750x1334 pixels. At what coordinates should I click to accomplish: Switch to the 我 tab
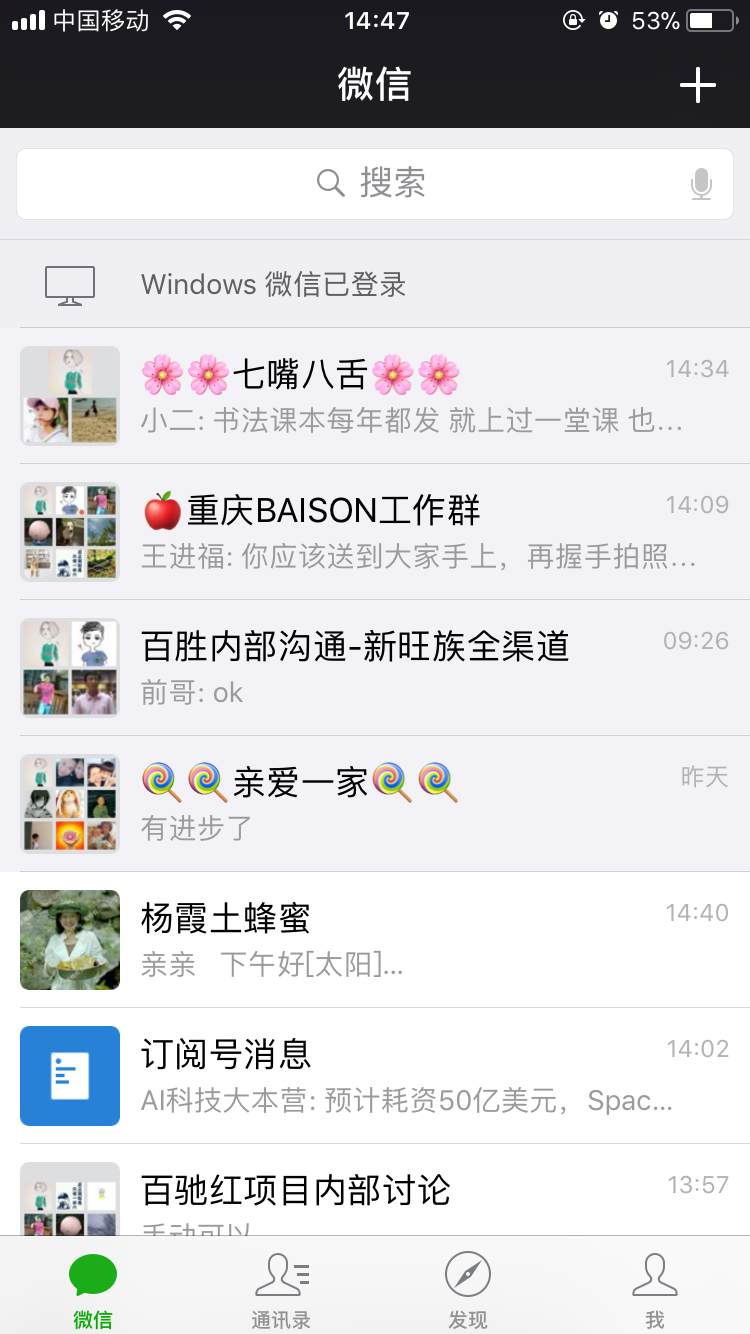coord(655,1288)
